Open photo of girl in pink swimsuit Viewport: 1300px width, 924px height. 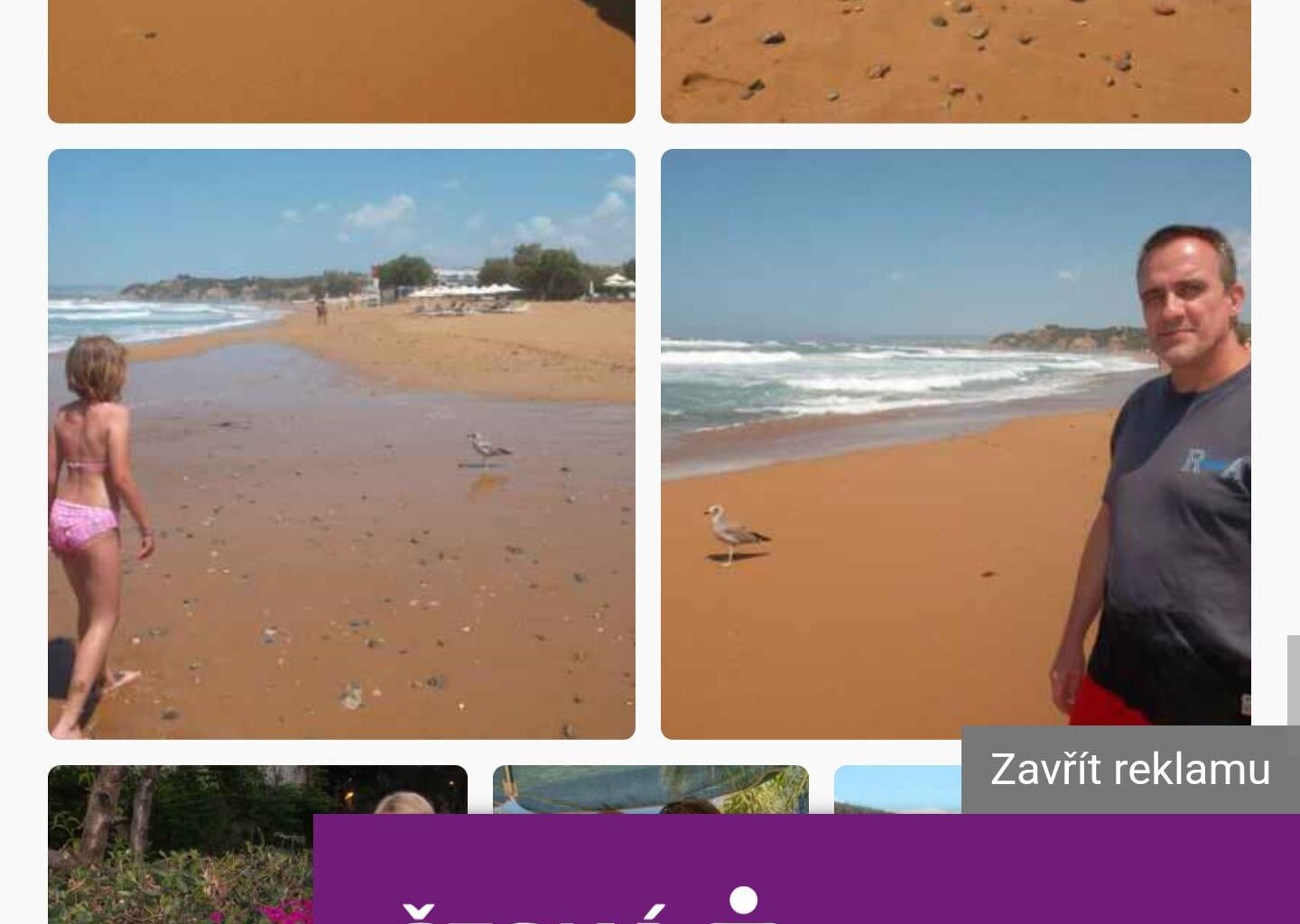(341, 444)
